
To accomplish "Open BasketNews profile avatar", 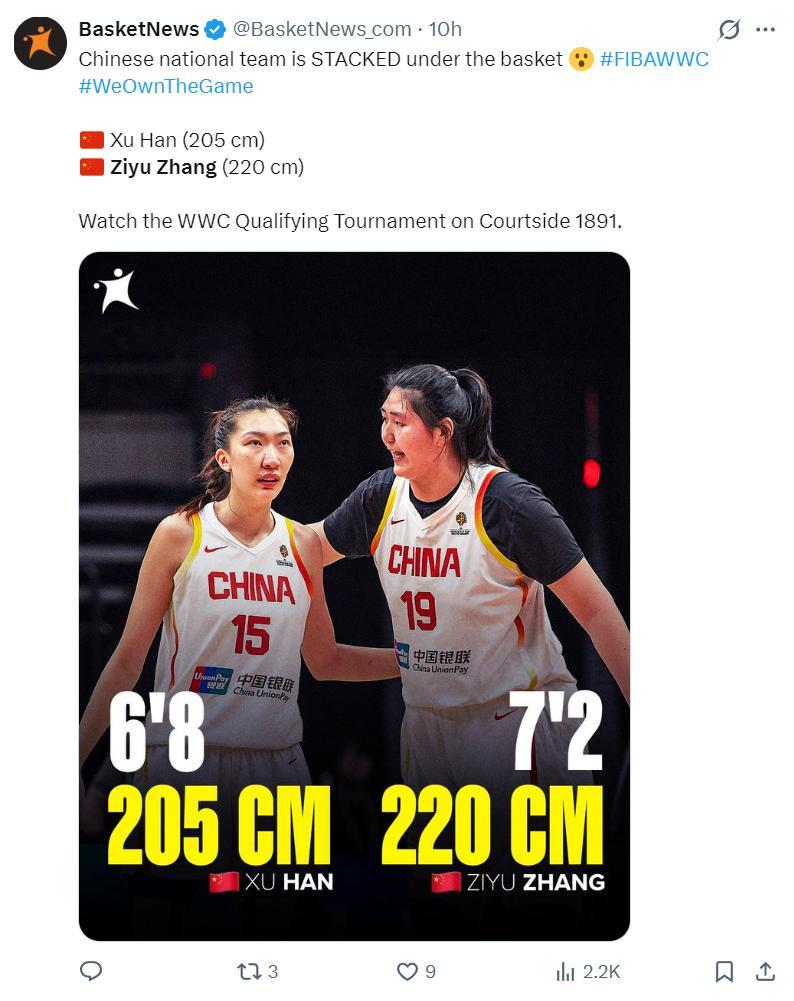I will coord(40,43).
